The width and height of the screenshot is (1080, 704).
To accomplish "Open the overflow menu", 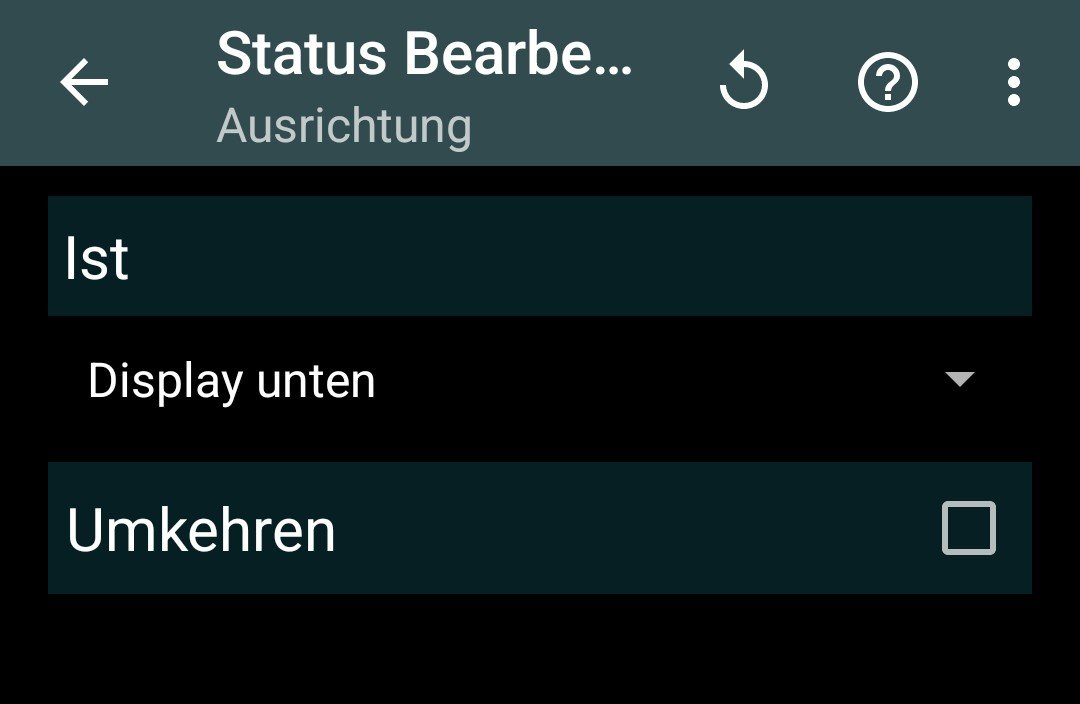I will [x=1014, y=83].
